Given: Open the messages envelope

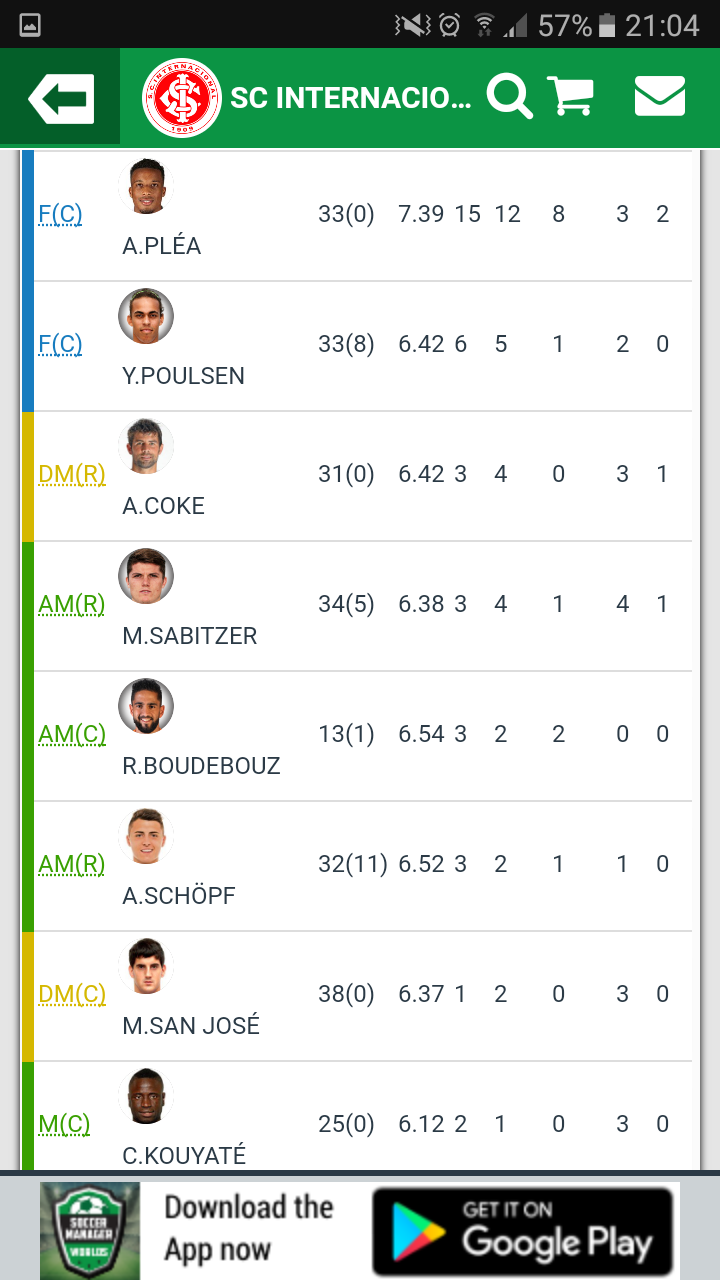Looking at the screenshot, I should (659, 97).
